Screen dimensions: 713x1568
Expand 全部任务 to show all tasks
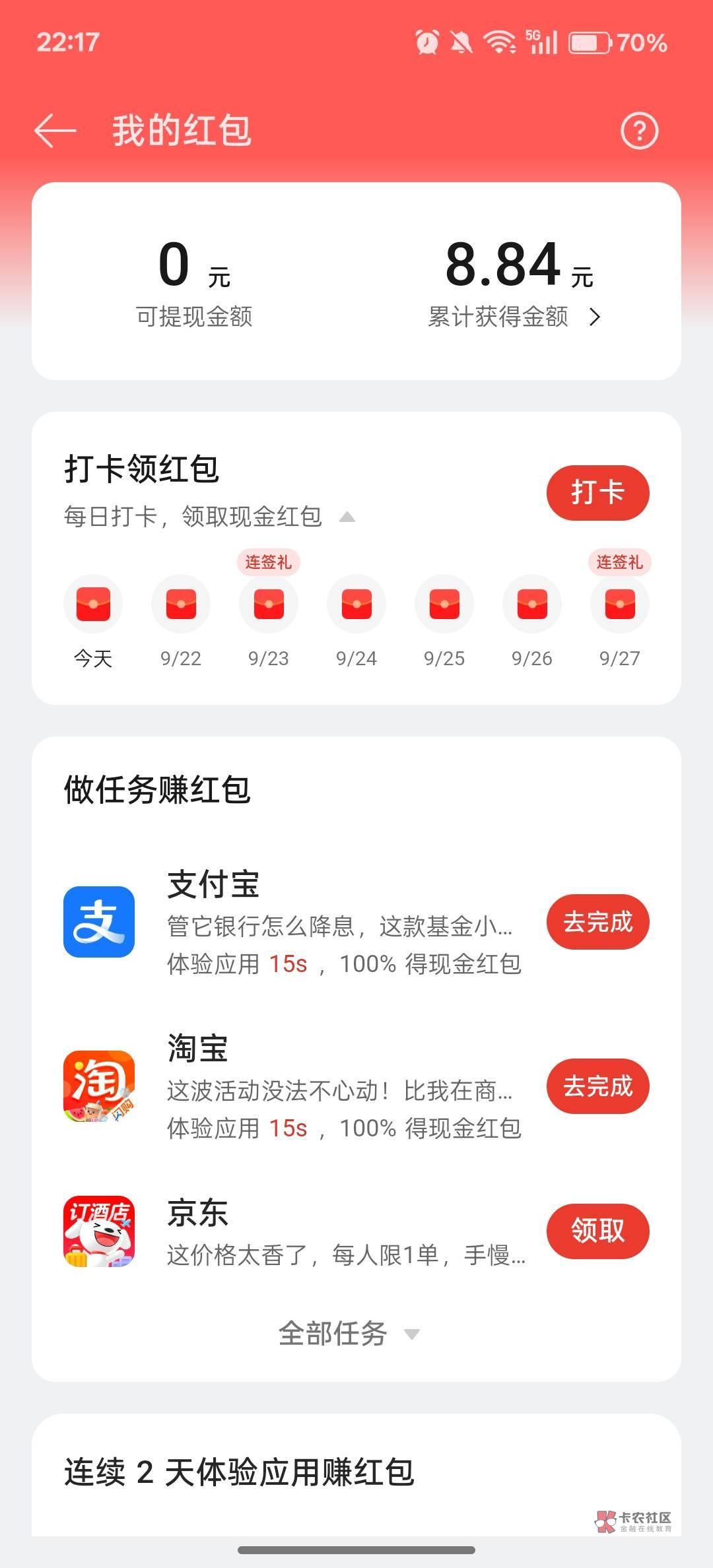(x=349, y=1334)
